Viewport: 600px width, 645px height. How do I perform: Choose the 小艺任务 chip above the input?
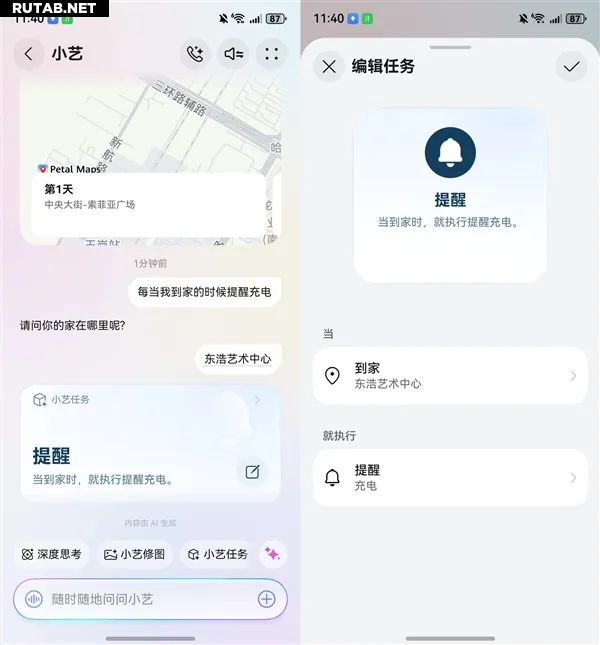(x=216, y=554)
